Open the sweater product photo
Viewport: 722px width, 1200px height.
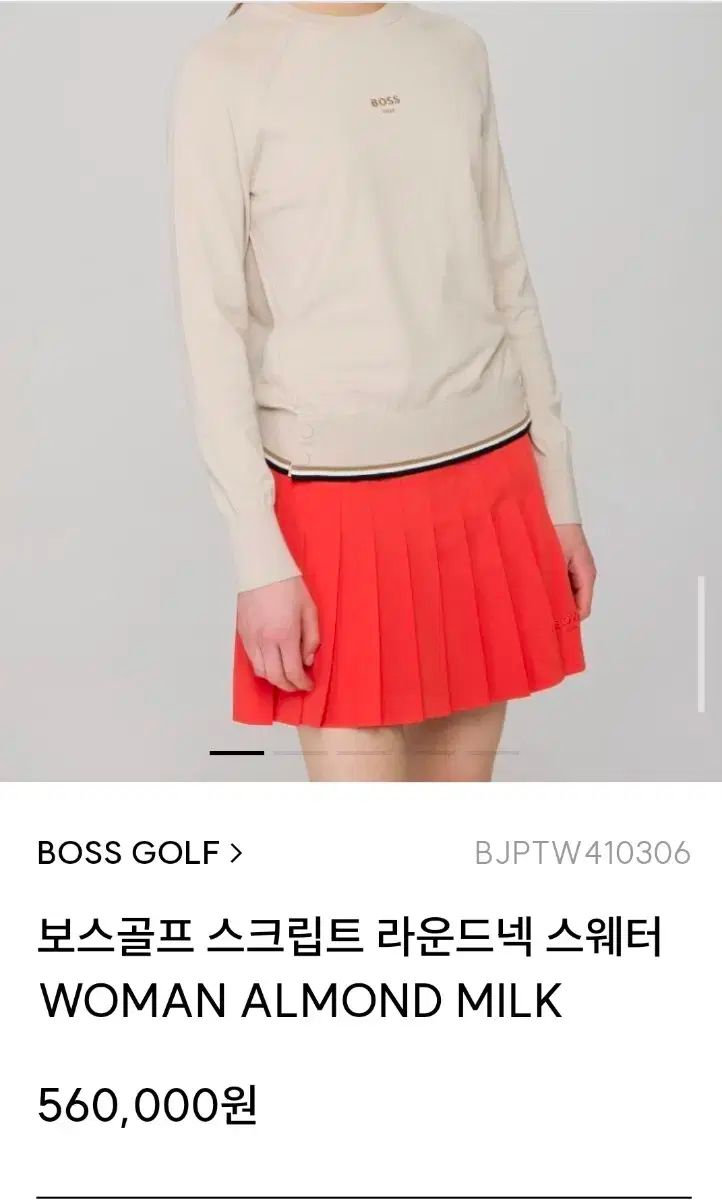[x=360, y=390]
